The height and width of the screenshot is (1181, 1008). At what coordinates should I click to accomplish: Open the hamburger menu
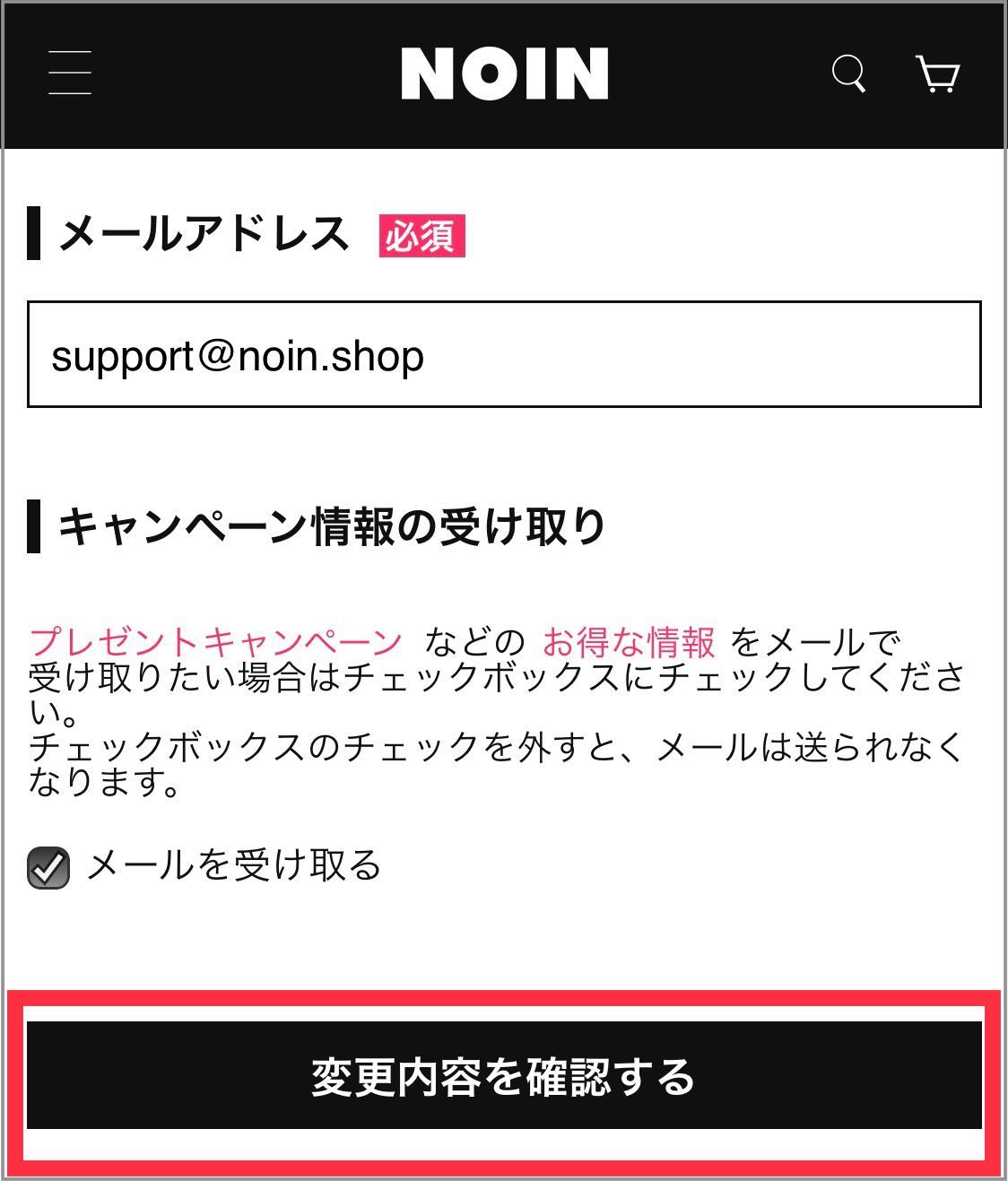[x=70, y=73]
